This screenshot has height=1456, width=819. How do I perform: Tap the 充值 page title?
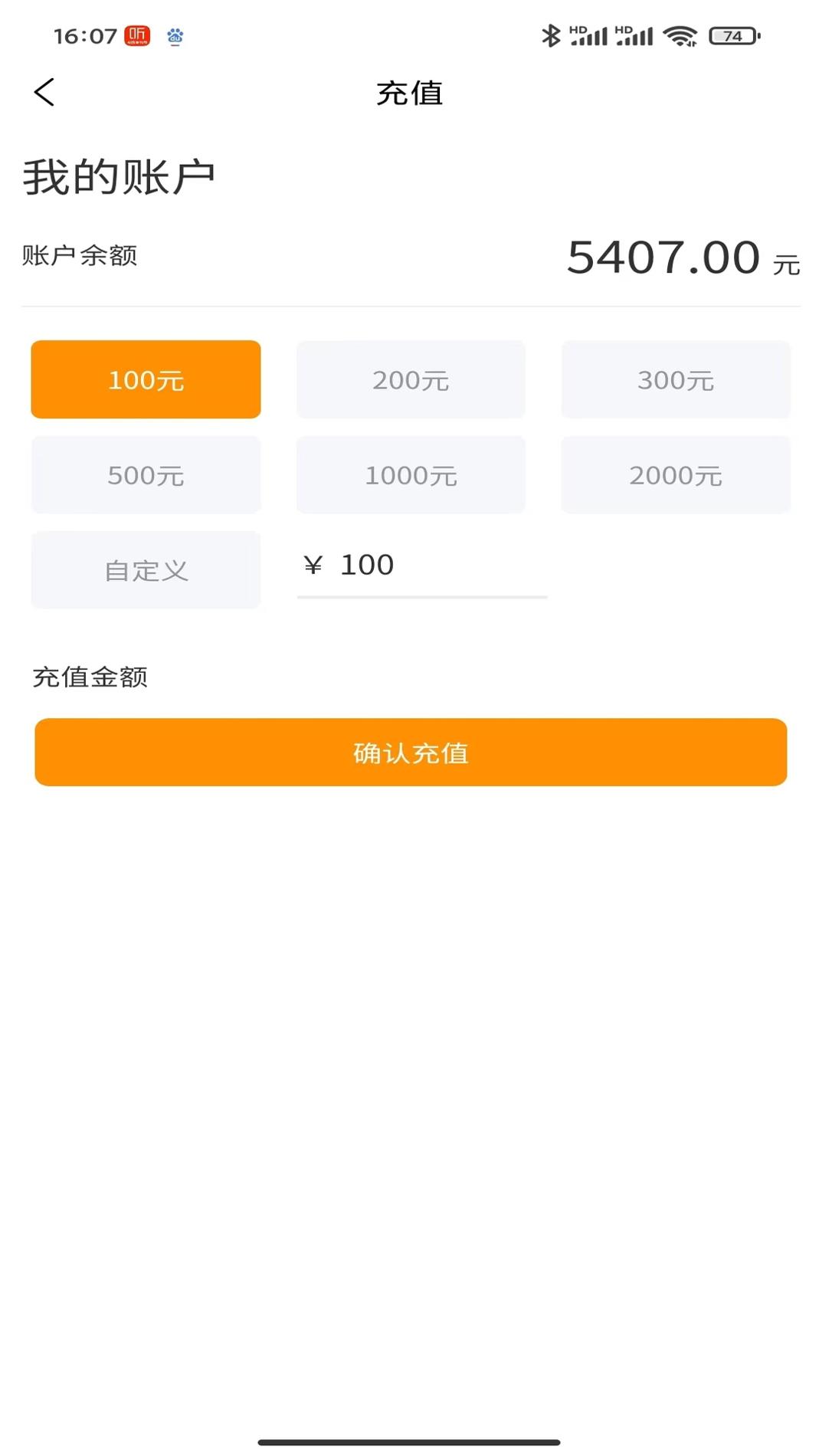point(409,93)
